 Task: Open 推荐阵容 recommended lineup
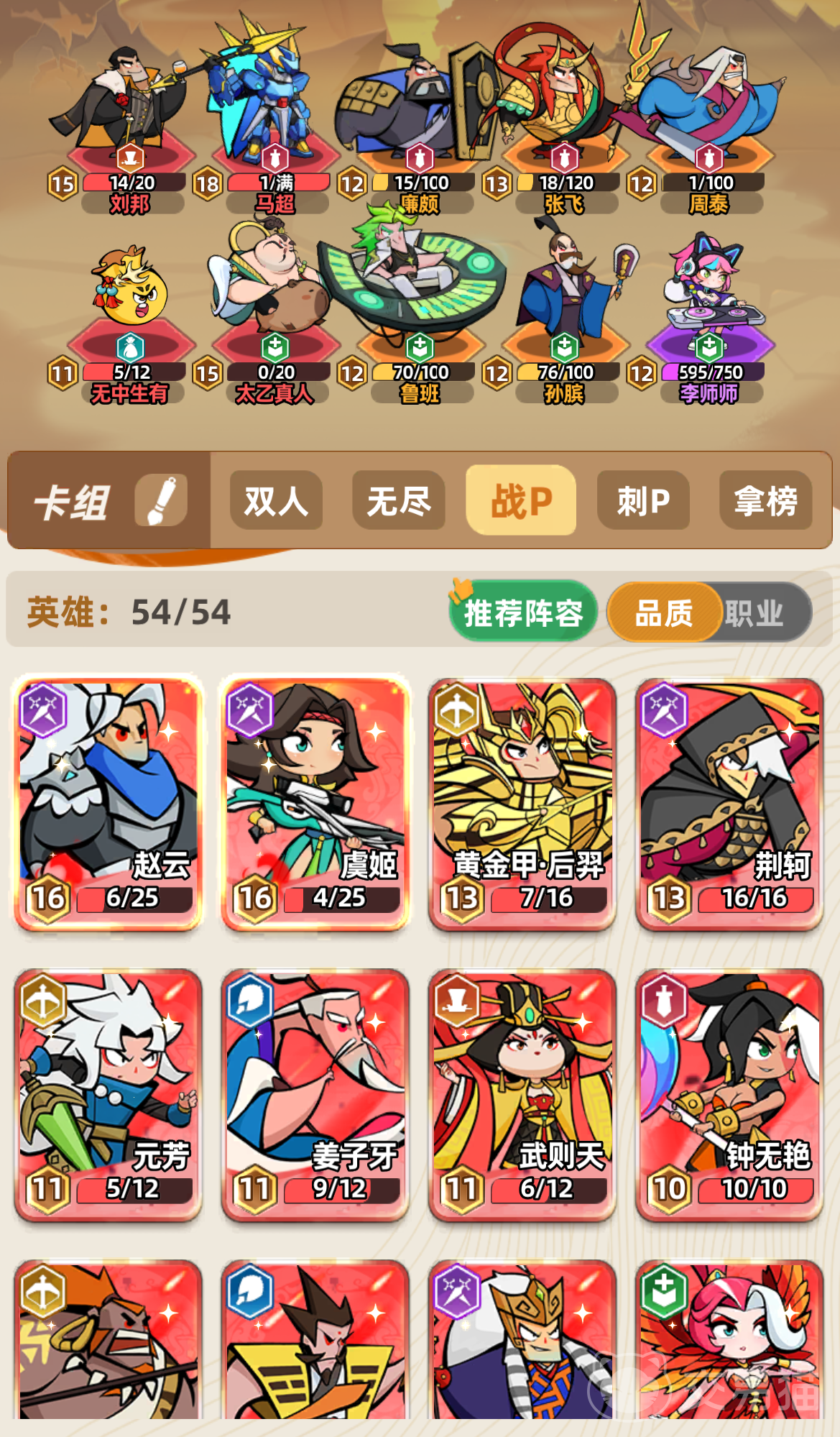(523, 612)
